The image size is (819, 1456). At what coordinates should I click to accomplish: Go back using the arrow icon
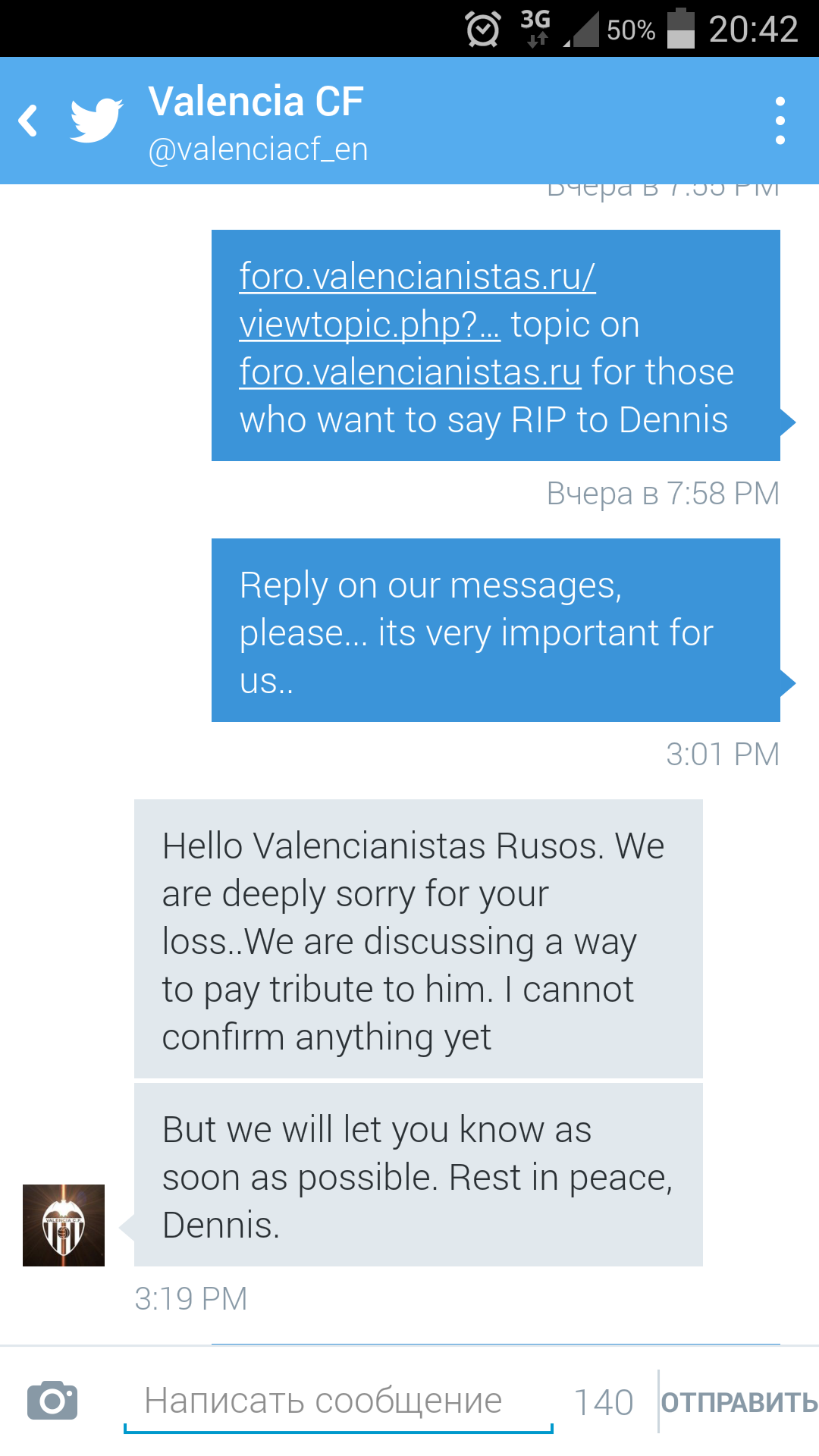click(x=29, y=121)
